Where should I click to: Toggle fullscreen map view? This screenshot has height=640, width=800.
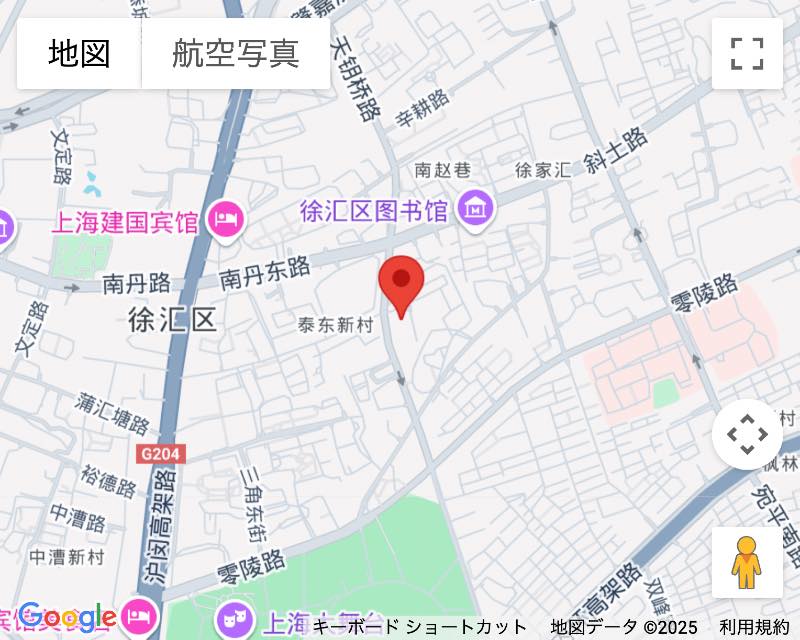747,54
